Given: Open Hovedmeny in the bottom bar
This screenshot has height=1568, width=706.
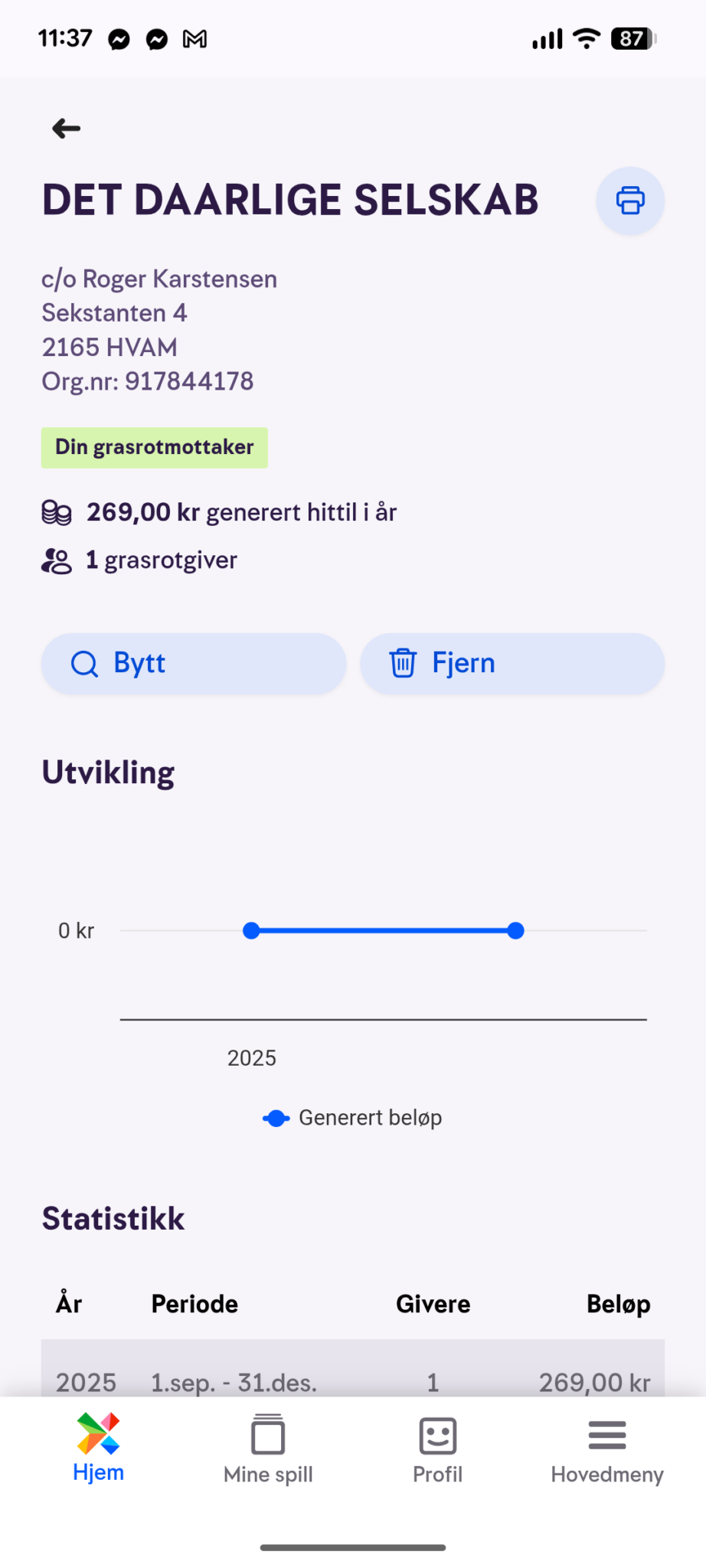Looking at the screenshot, I should 607,1449.
